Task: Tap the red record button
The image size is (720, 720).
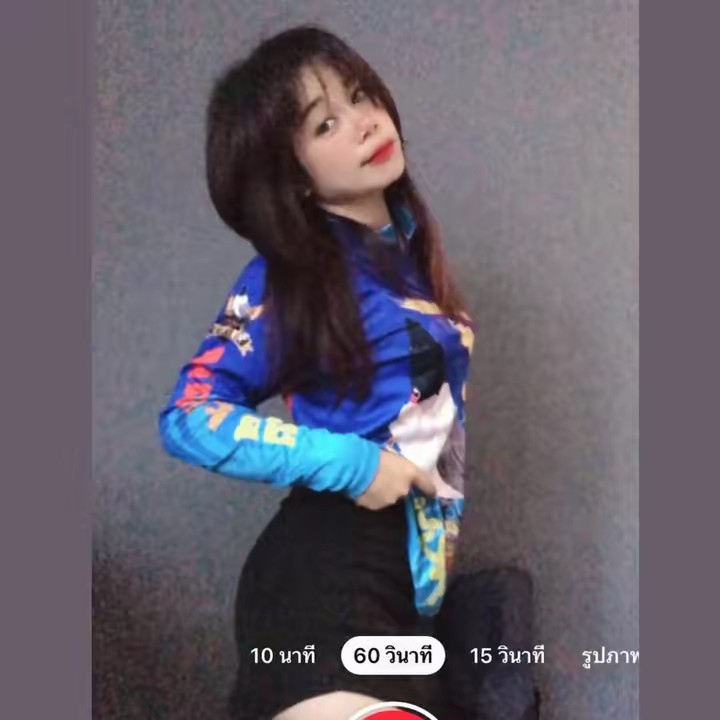Action: [393, 712]
